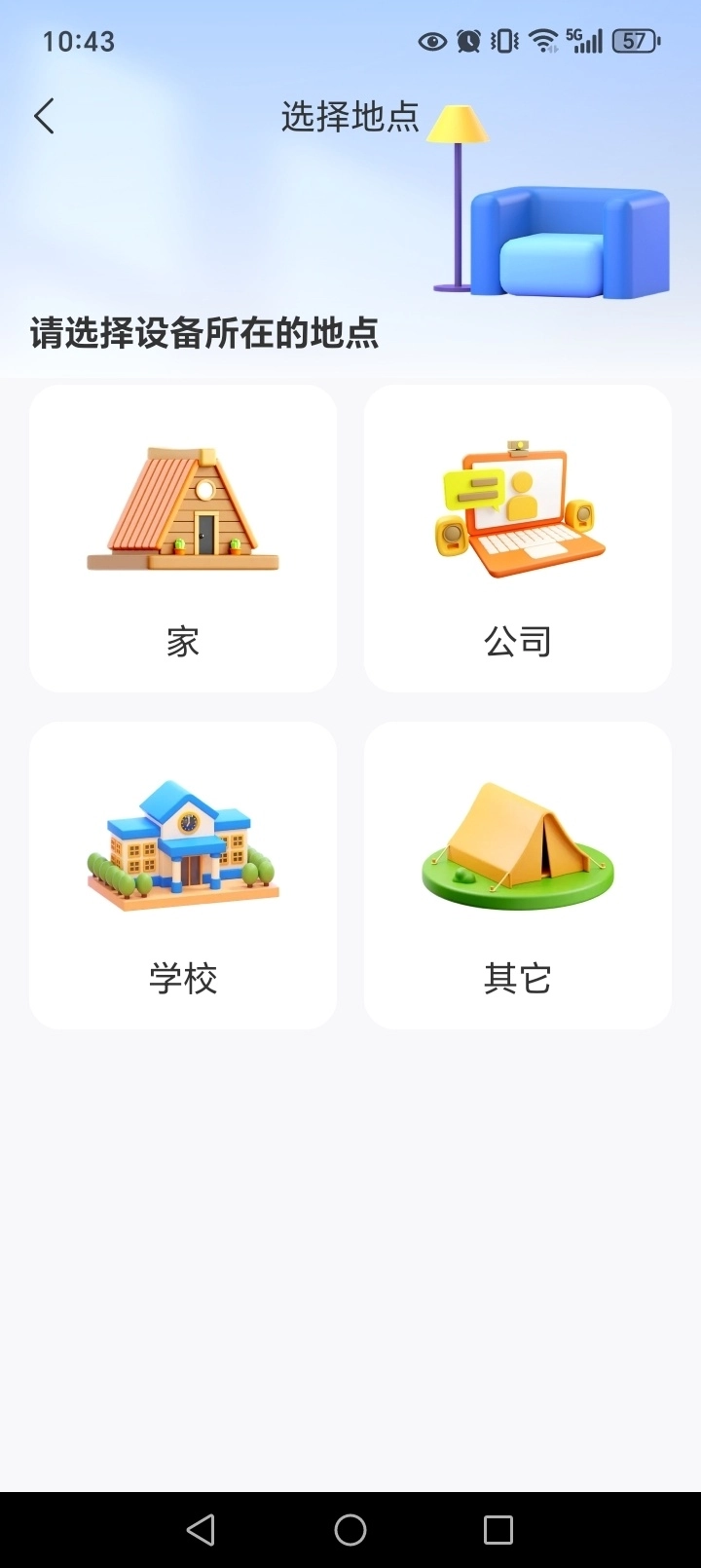Image resolution: width=701 pixels, height=1568 pixels.
Task: Tap the battery indicator showing 57
Action: [633, 41]
